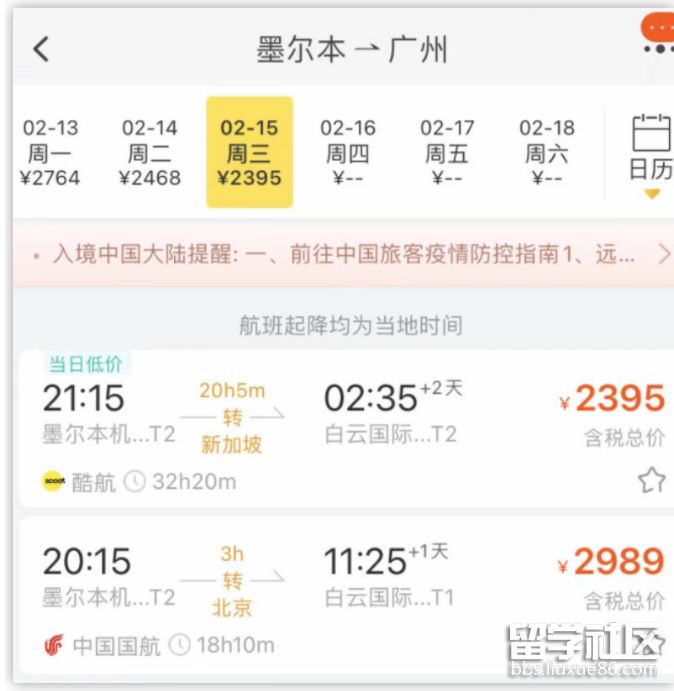
Task: Switch to the 02-16 周四 date
Action: coord(348,153)
